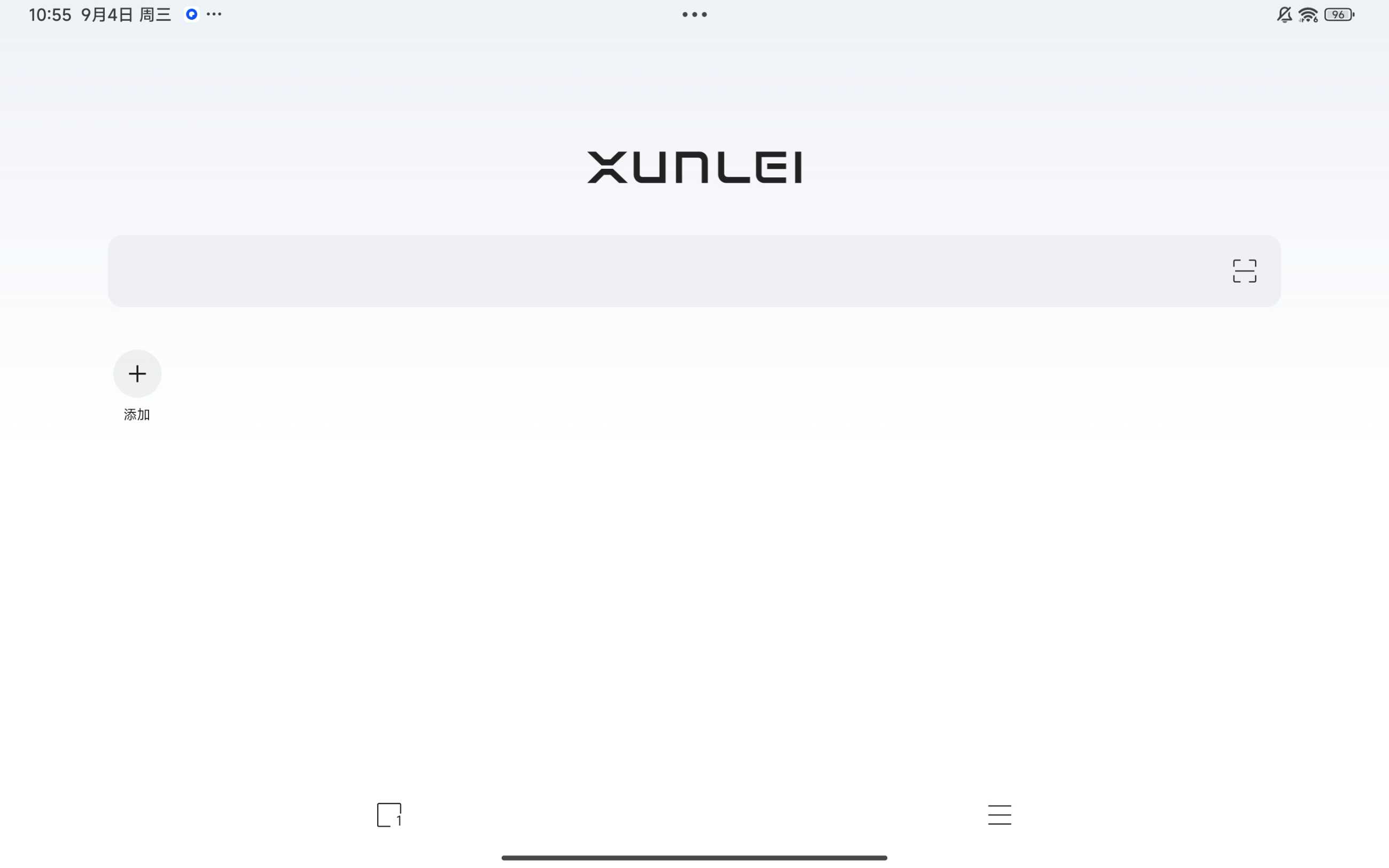Open the QR scan icon

pos(1244,271)
